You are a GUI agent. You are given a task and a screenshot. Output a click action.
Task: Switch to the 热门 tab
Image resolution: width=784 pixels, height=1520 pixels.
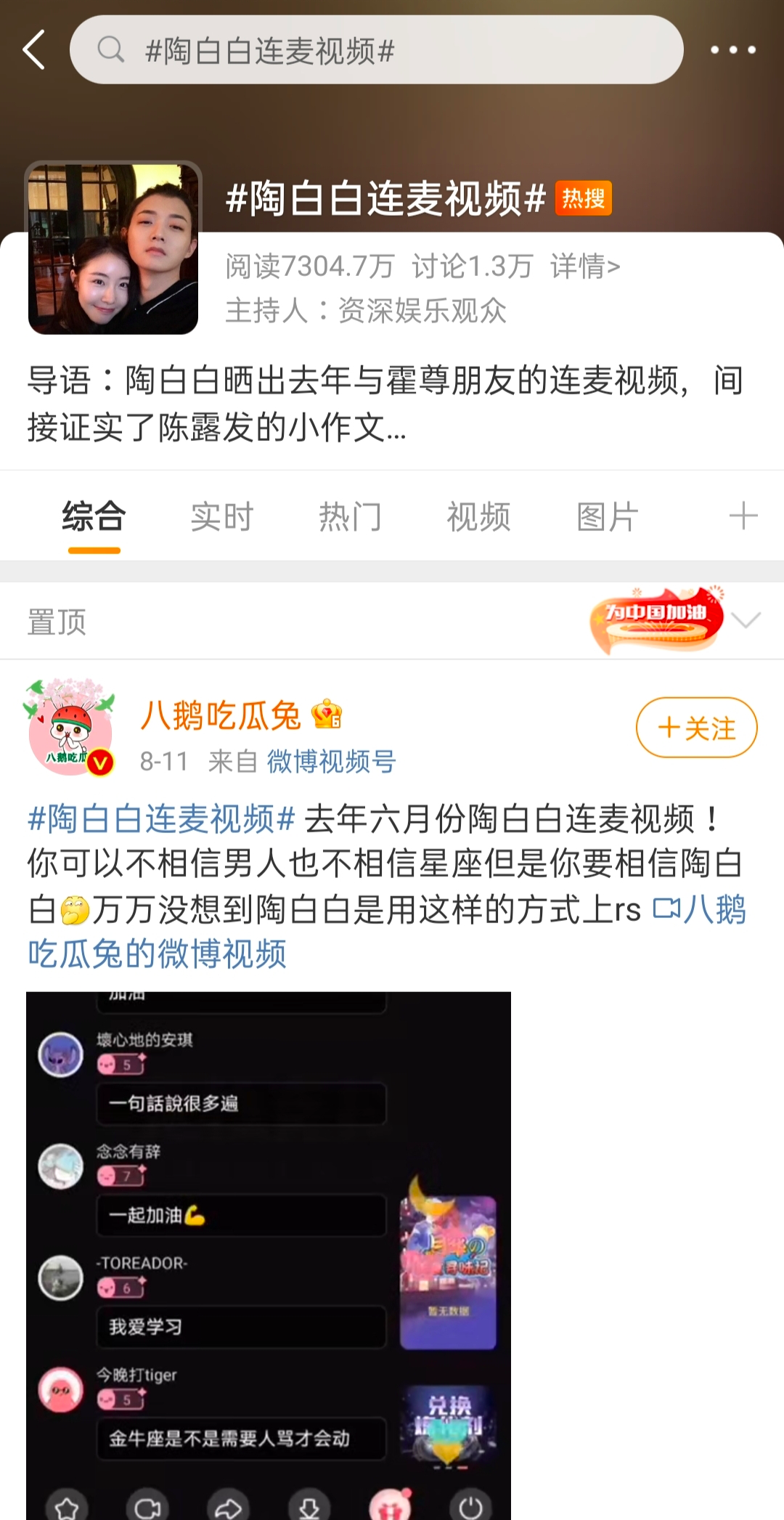pos(350,517)
